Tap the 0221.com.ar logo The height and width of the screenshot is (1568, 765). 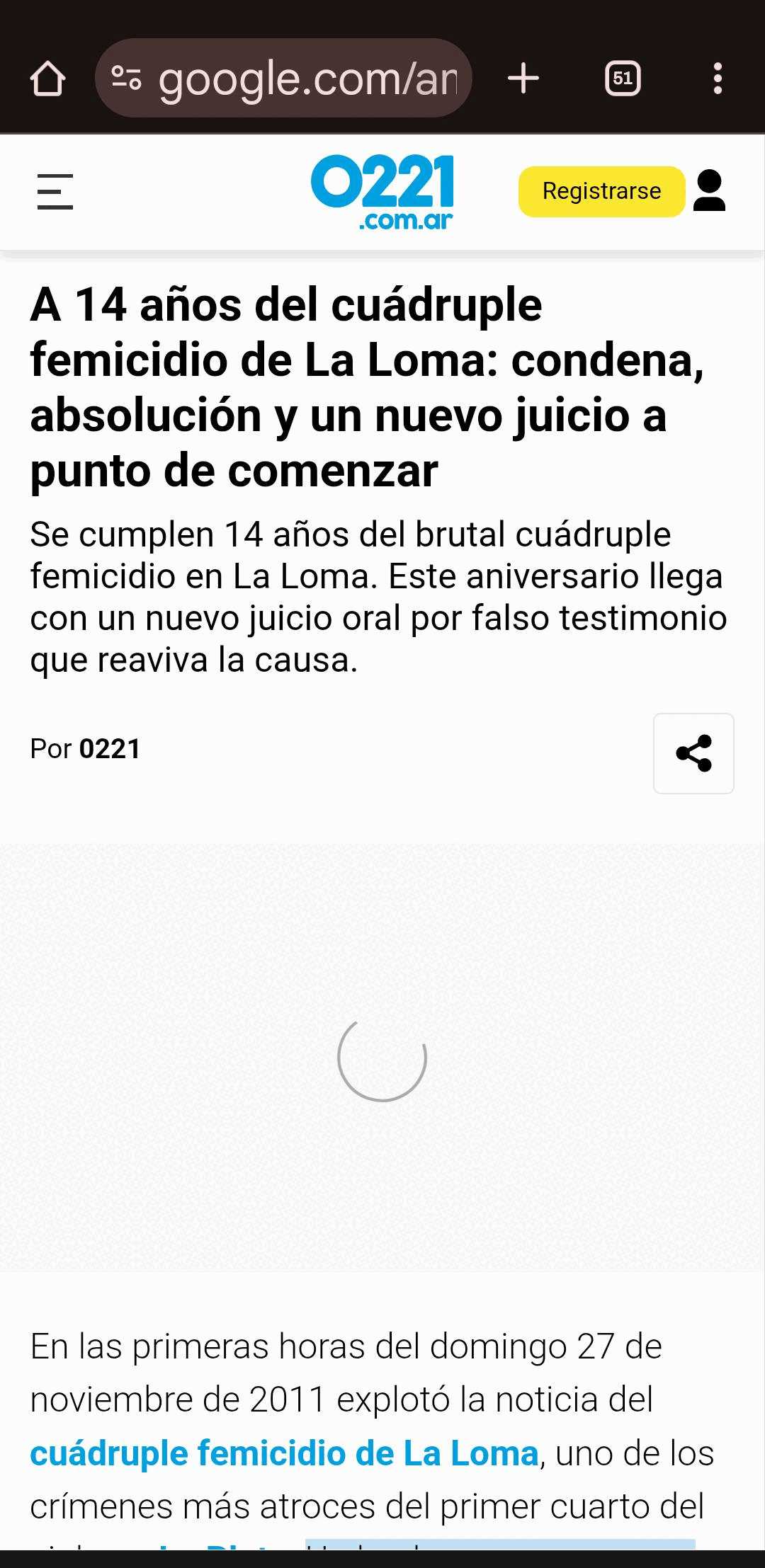(x=382, y=192)
